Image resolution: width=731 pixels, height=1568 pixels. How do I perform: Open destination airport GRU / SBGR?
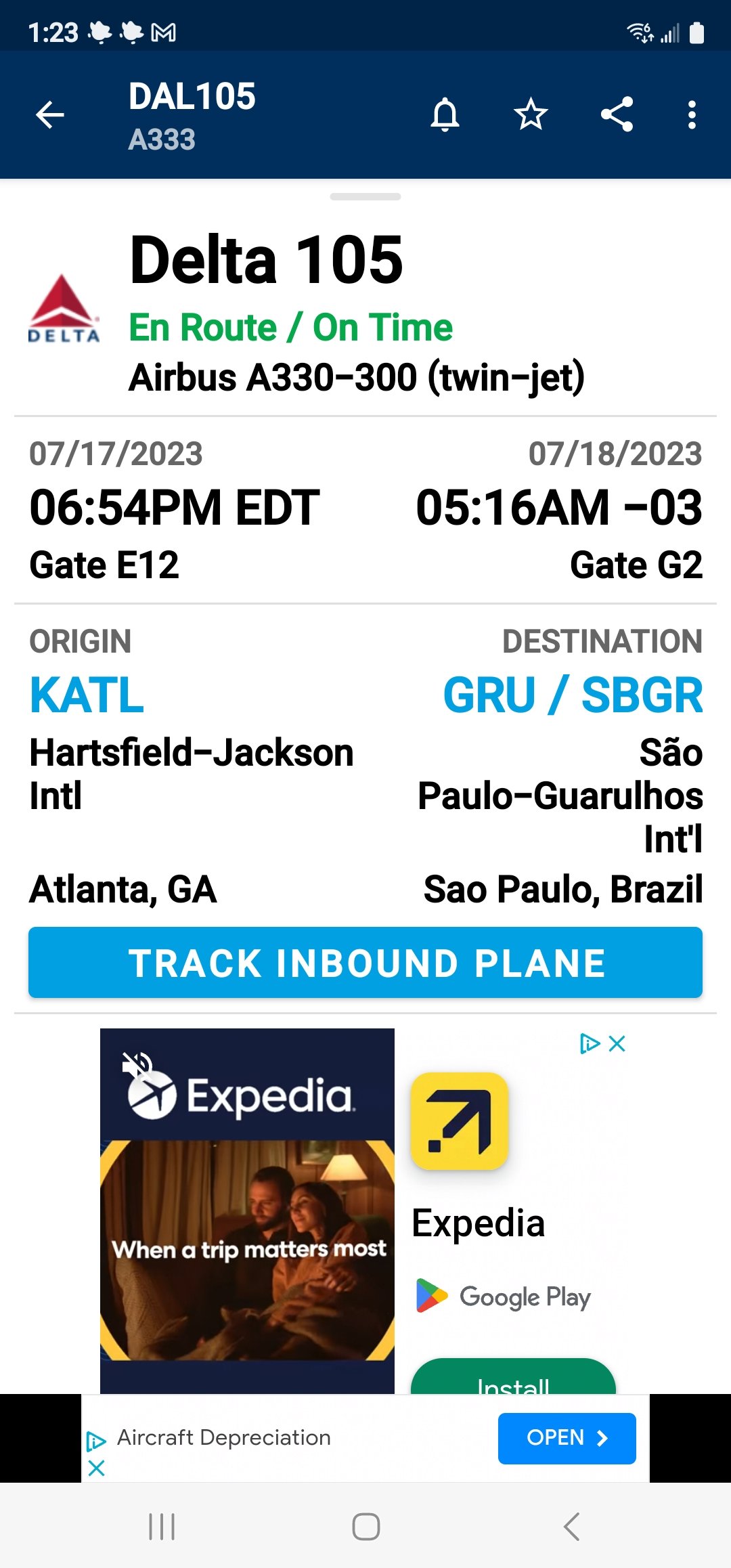coord(573,695)
